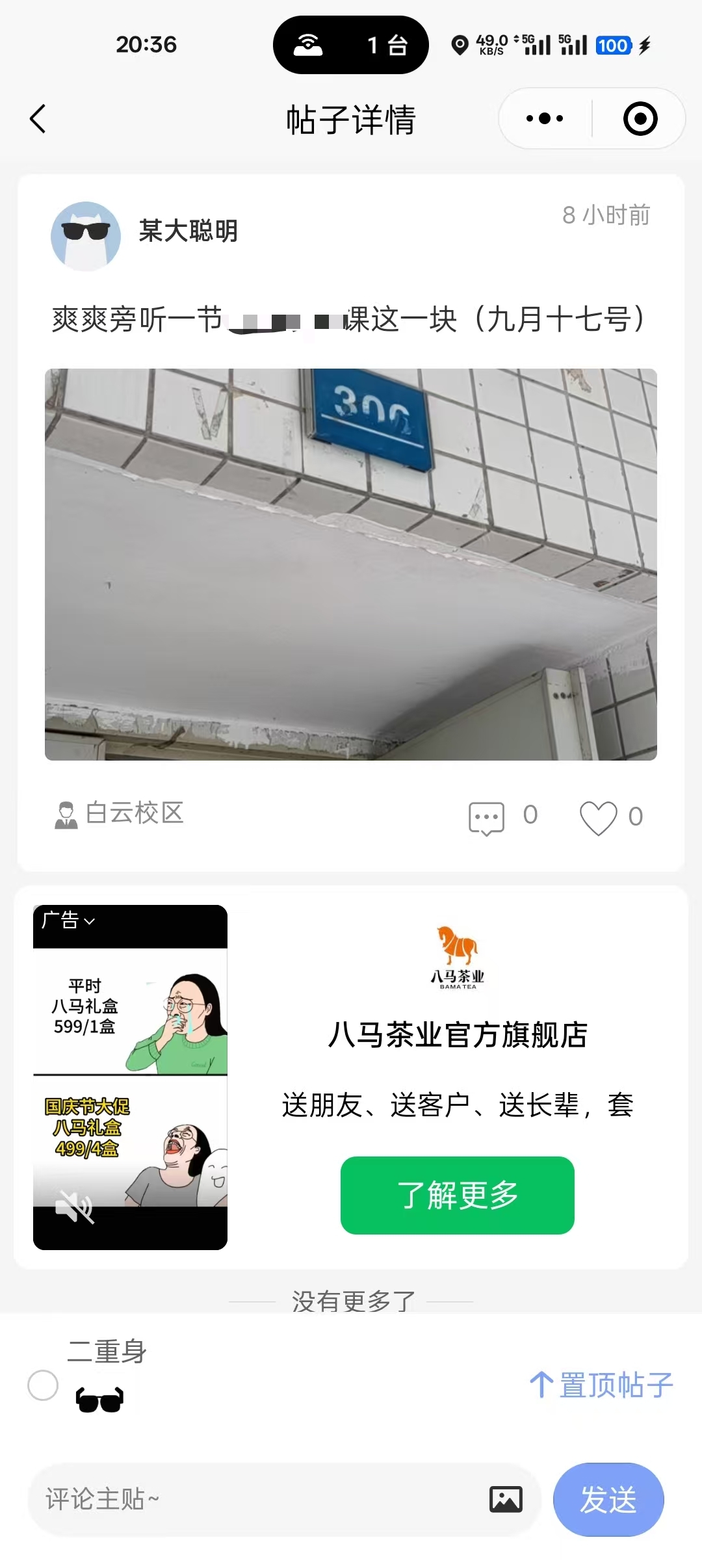This screenshot has width=702, height=1568.
Task: Tap the mini-program capsule close circle
Action: (x=640, y=118)
